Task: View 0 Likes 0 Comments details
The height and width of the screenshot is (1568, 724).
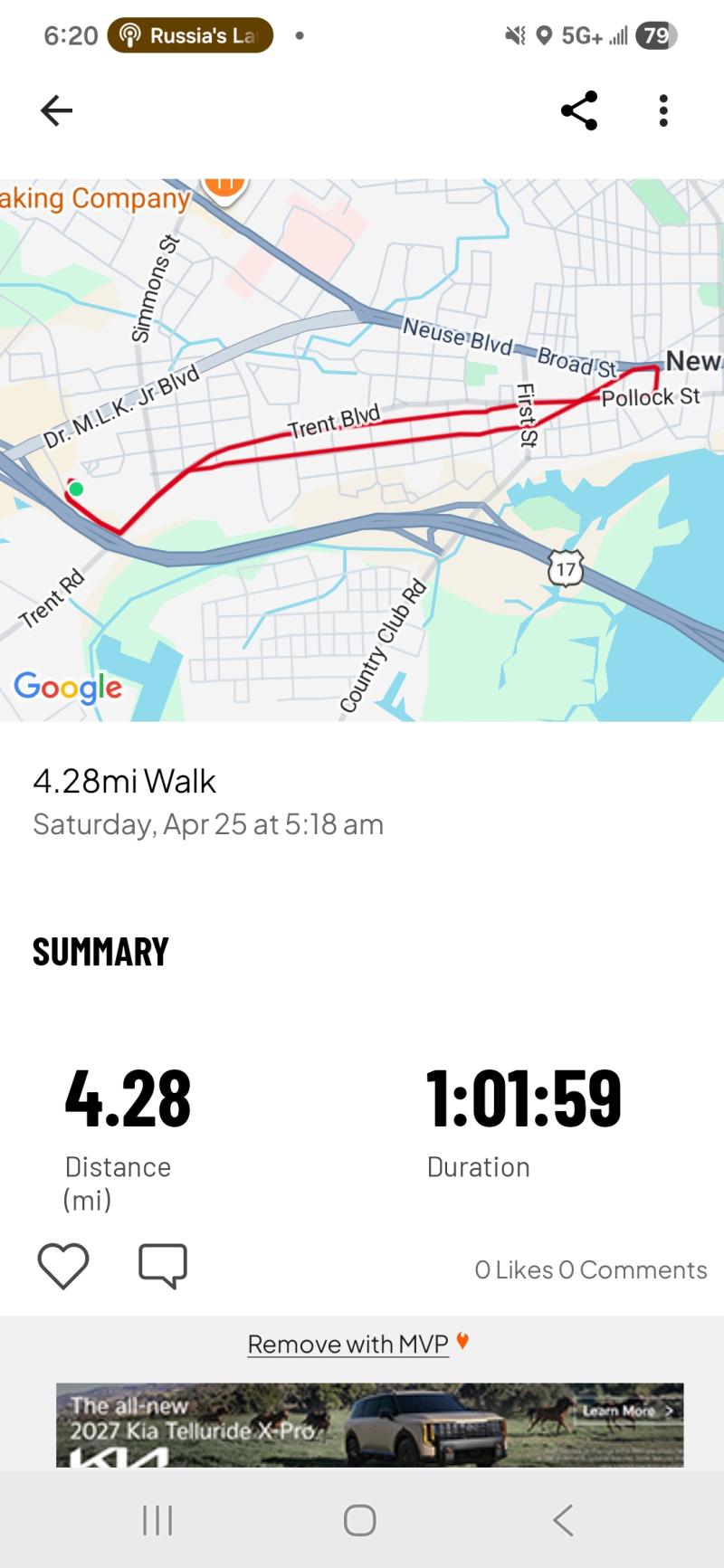Action: (x=590, y=1269)
